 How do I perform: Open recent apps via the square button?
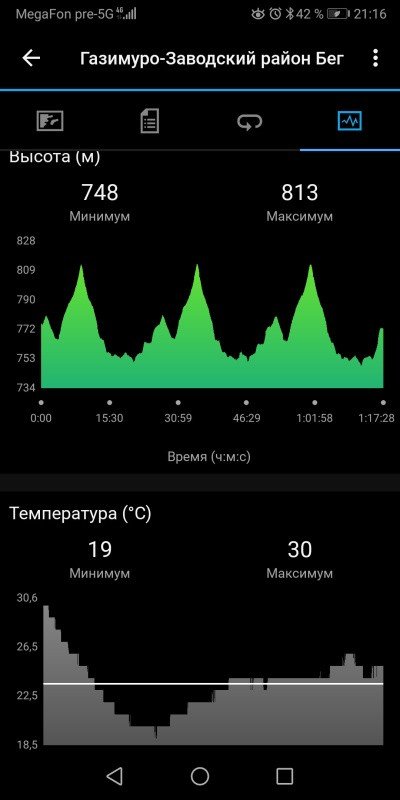click(x=285, y=776)
